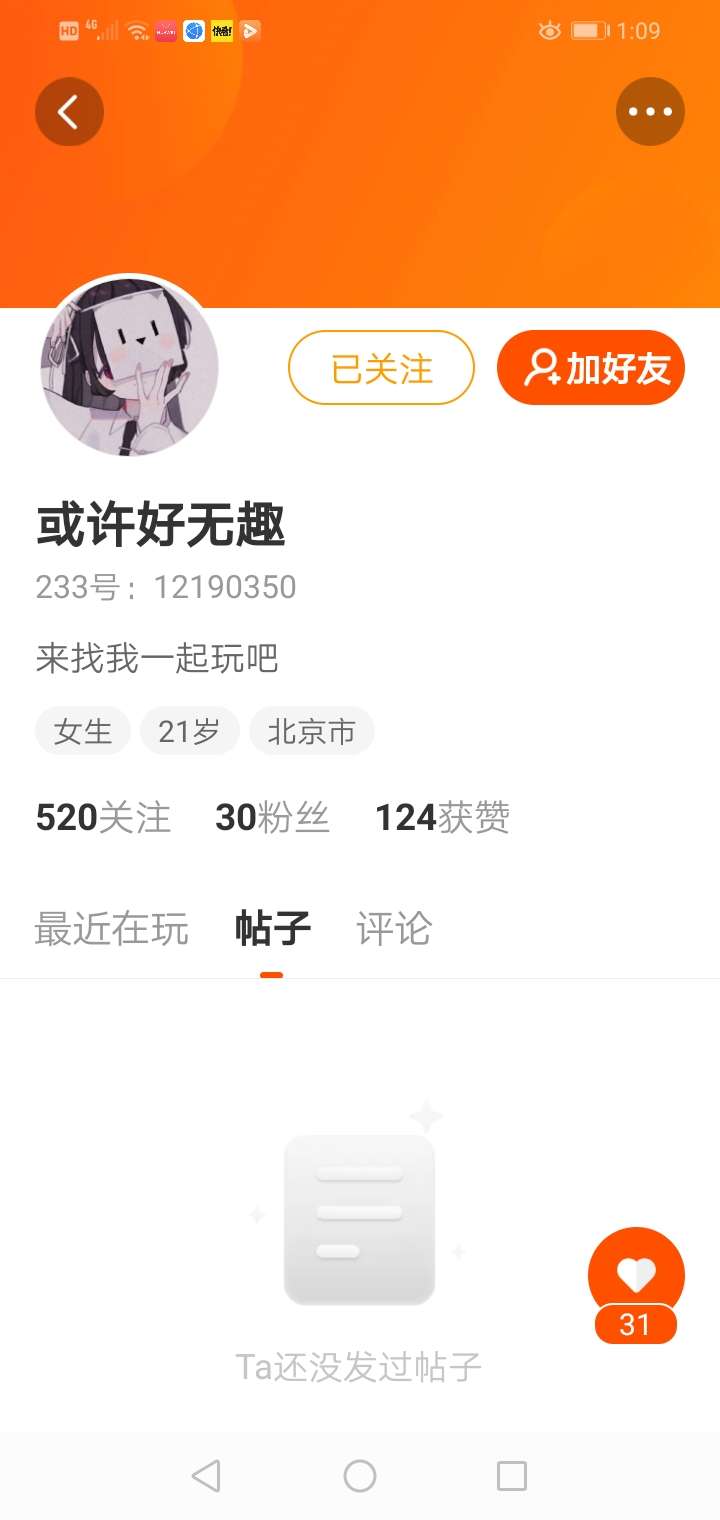
Task: Tap 加好友 to add as friend
Action: (x=591, y=368)
